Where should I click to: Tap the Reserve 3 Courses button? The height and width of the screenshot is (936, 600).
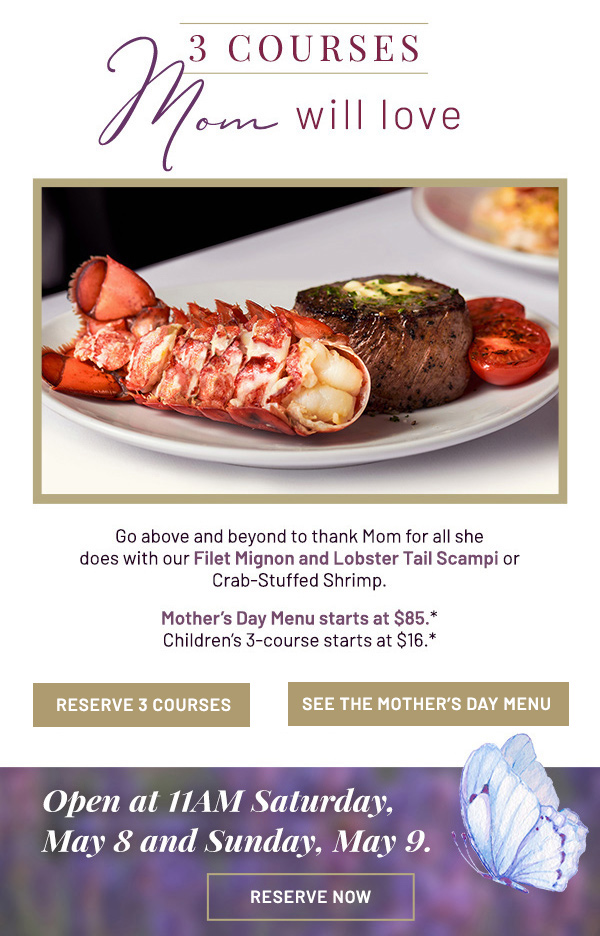click(142, 705)
